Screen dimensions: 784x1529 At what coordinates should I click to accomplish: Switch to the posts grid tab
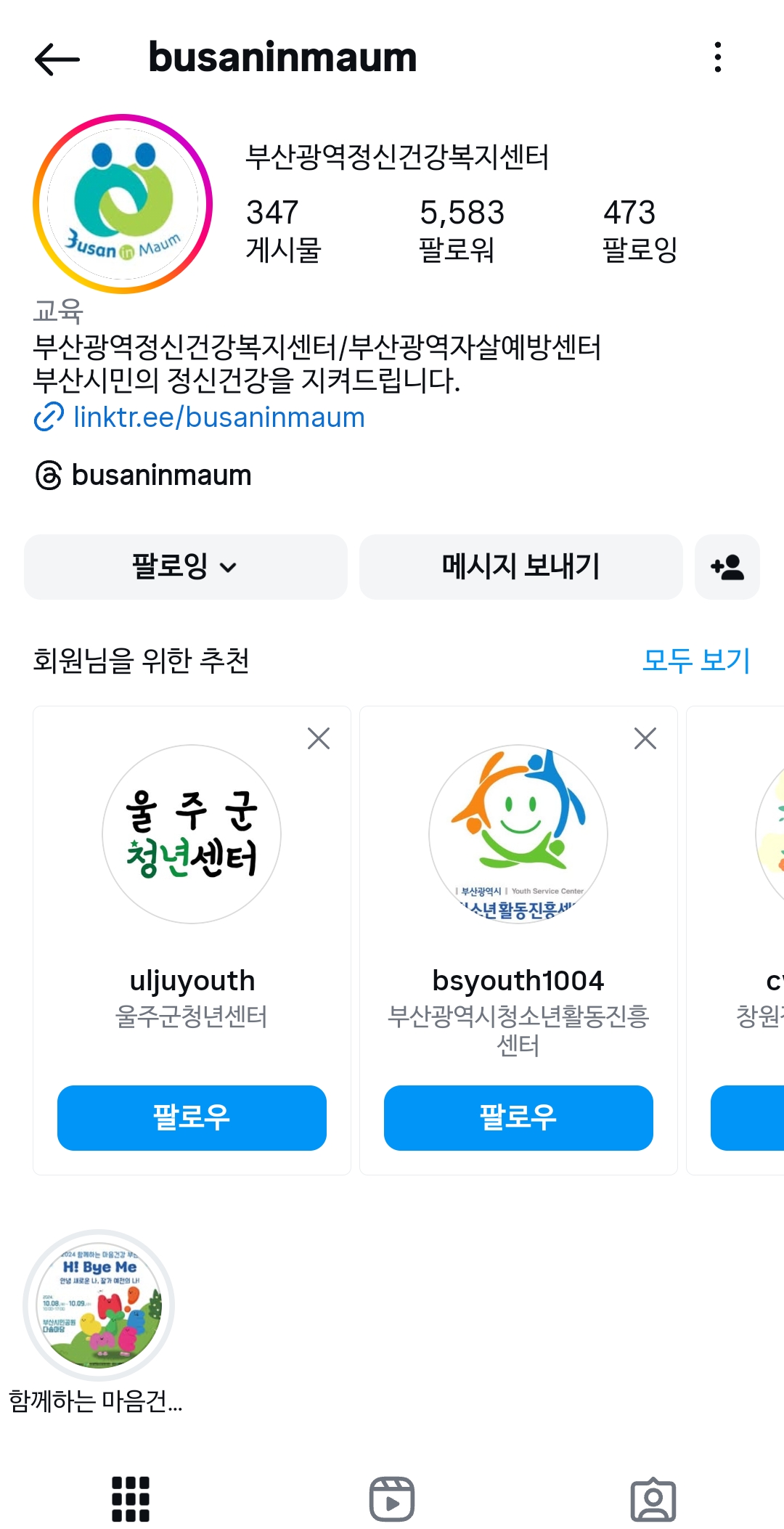click(131, 1499)
